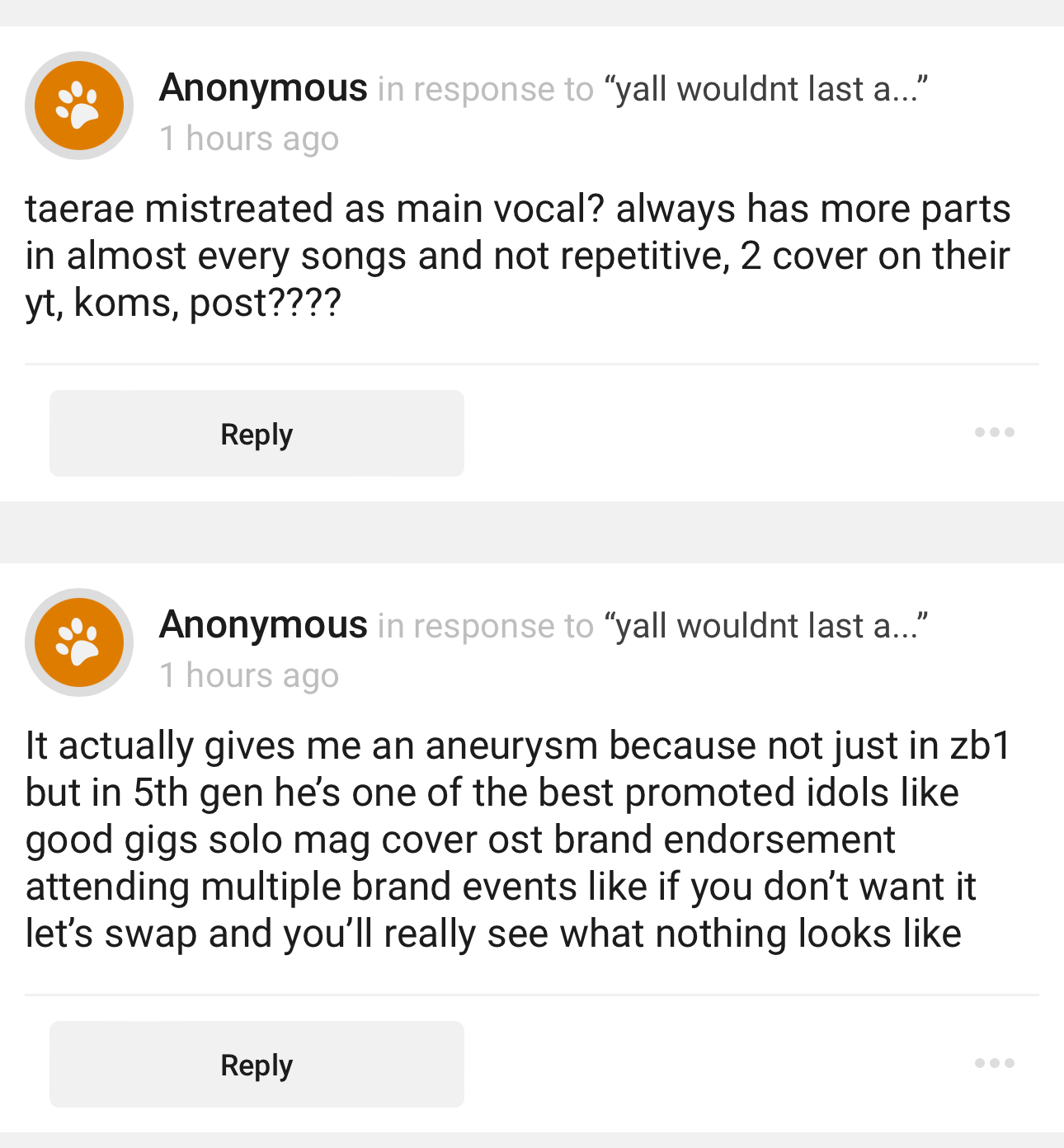Reply to the taerae main vocal comment
The width and height of the screenshot is (1064, 1148).
tap(257, 434)
